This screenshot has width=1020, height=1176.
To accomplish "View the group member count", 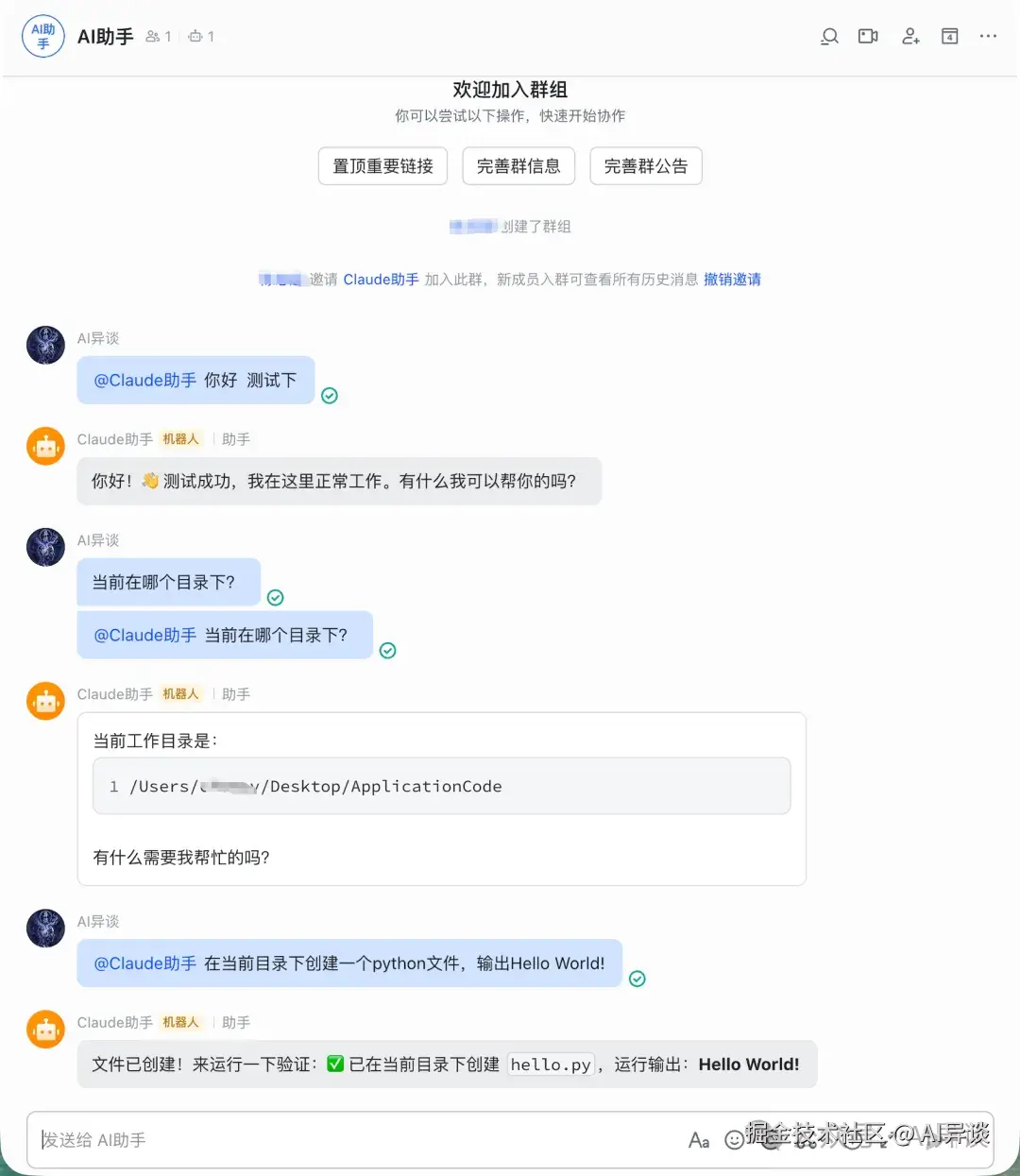I will [x=159, y=37].
